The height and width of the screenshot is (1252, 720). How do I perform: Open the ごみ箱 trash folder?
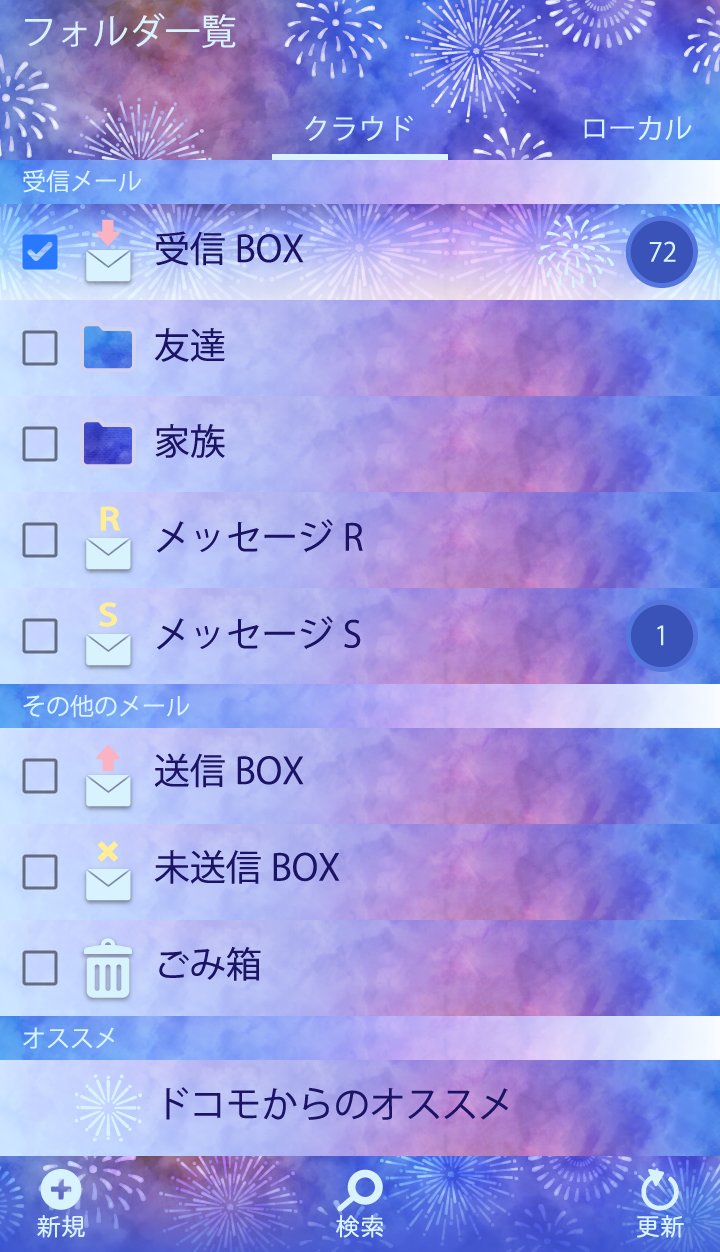tap(209, 966)
